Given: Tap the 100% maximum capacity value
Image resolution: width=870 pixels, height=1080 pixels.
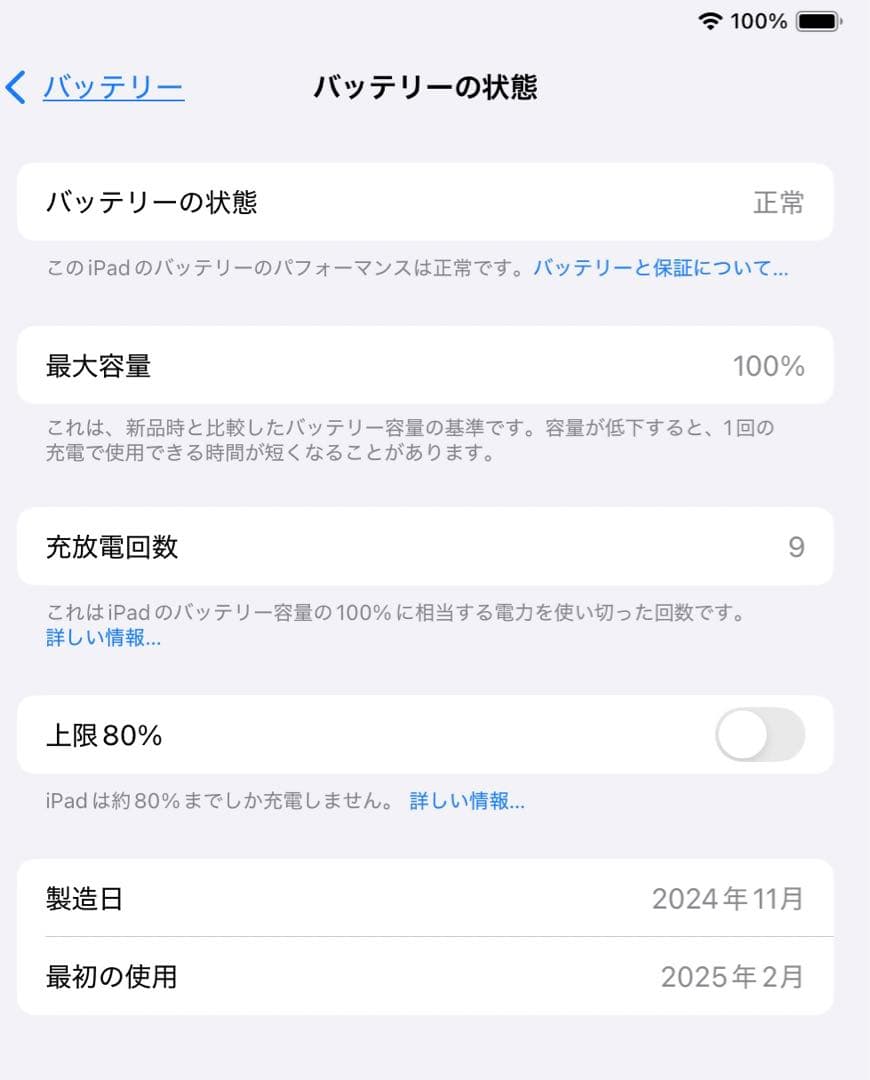Looking at the screenshot, I should pyautogui.click(x=772, y=366).
